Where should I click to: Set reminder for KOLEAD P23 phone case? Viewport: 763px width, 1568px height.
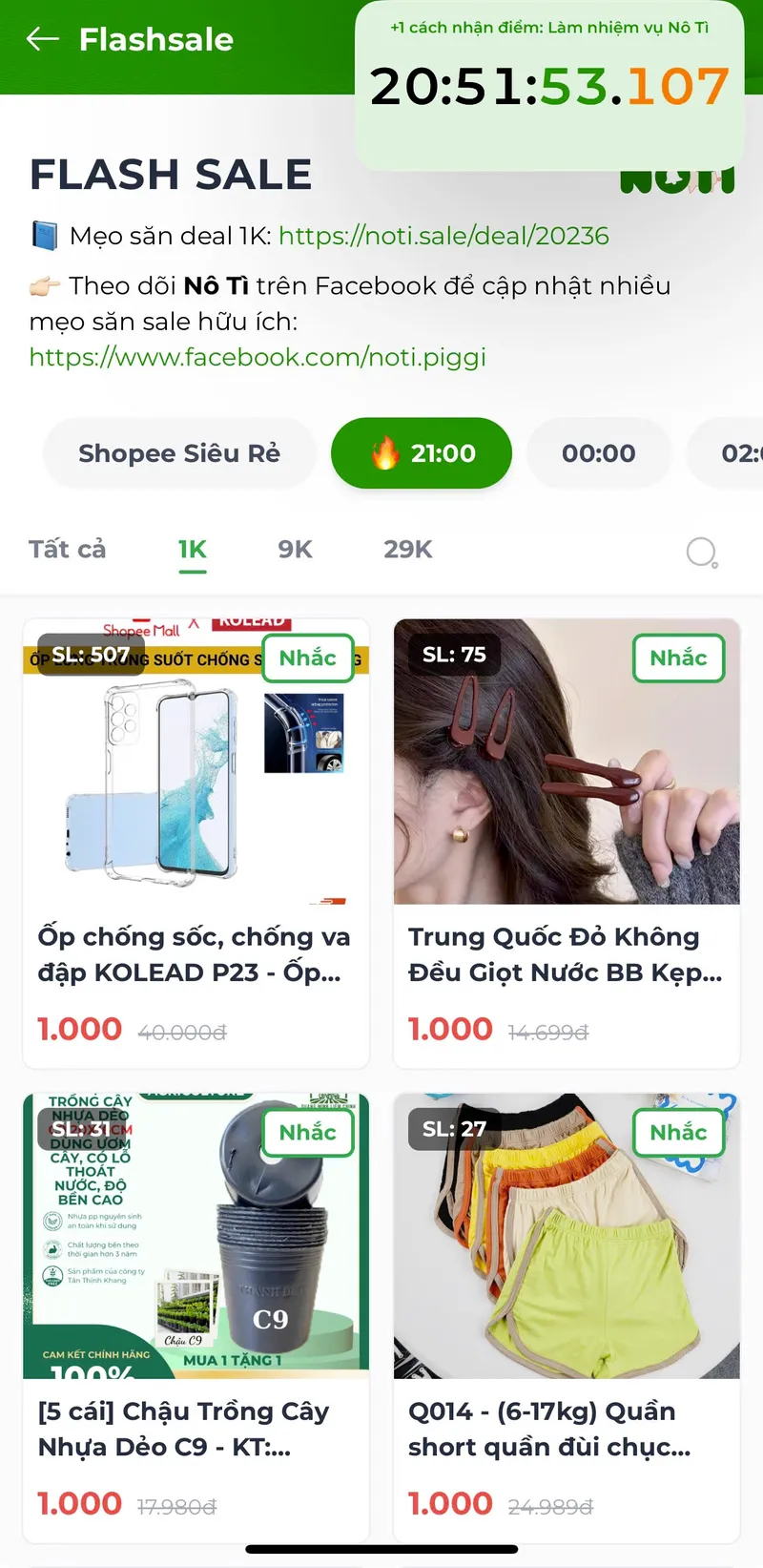pos(307,658)
